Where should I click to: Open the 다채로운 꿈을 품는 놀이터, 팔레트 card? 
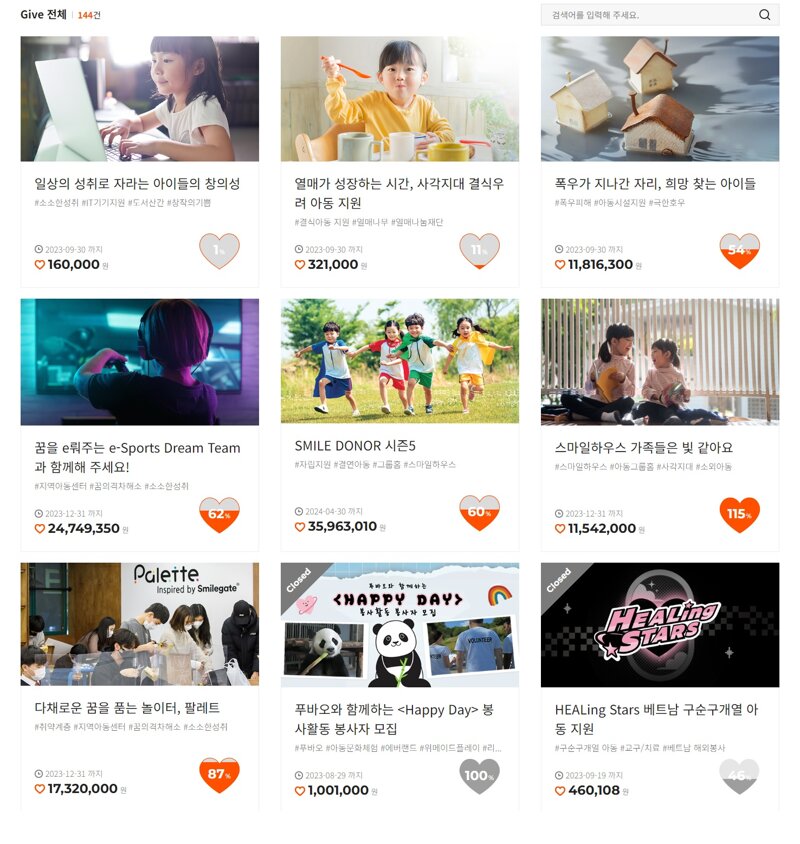(139, 686)
